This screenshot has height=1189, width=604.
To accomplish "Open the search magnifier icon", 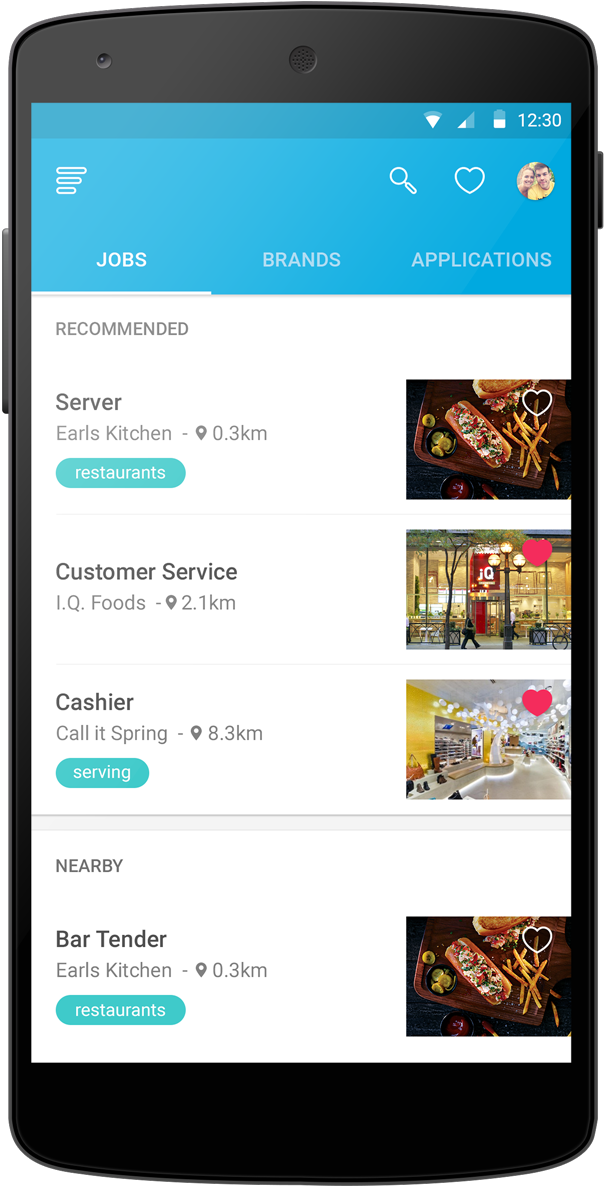I will tap(403, 181).
